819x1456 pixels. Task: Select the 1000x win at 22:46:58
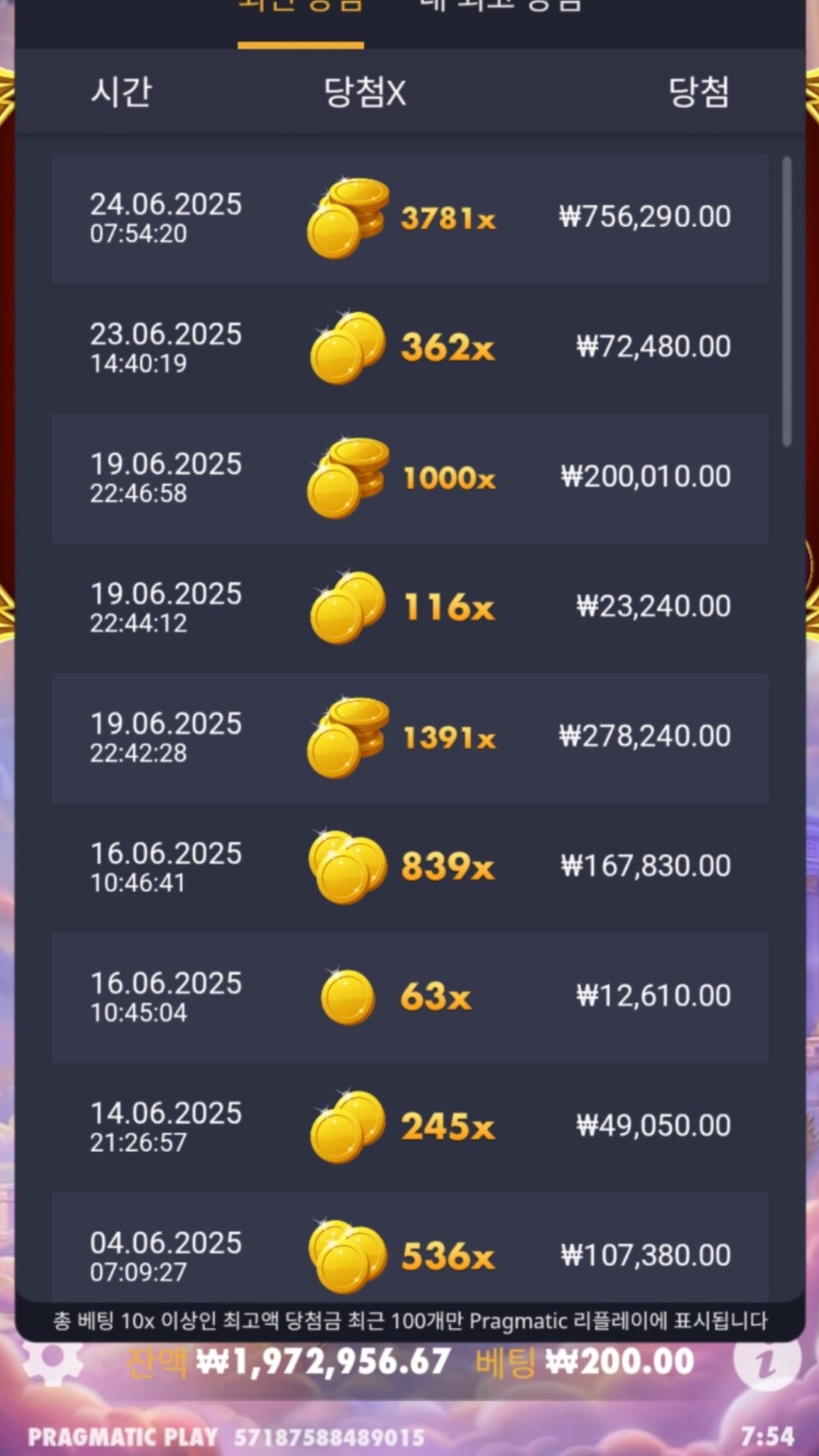[x=409, y=478]
